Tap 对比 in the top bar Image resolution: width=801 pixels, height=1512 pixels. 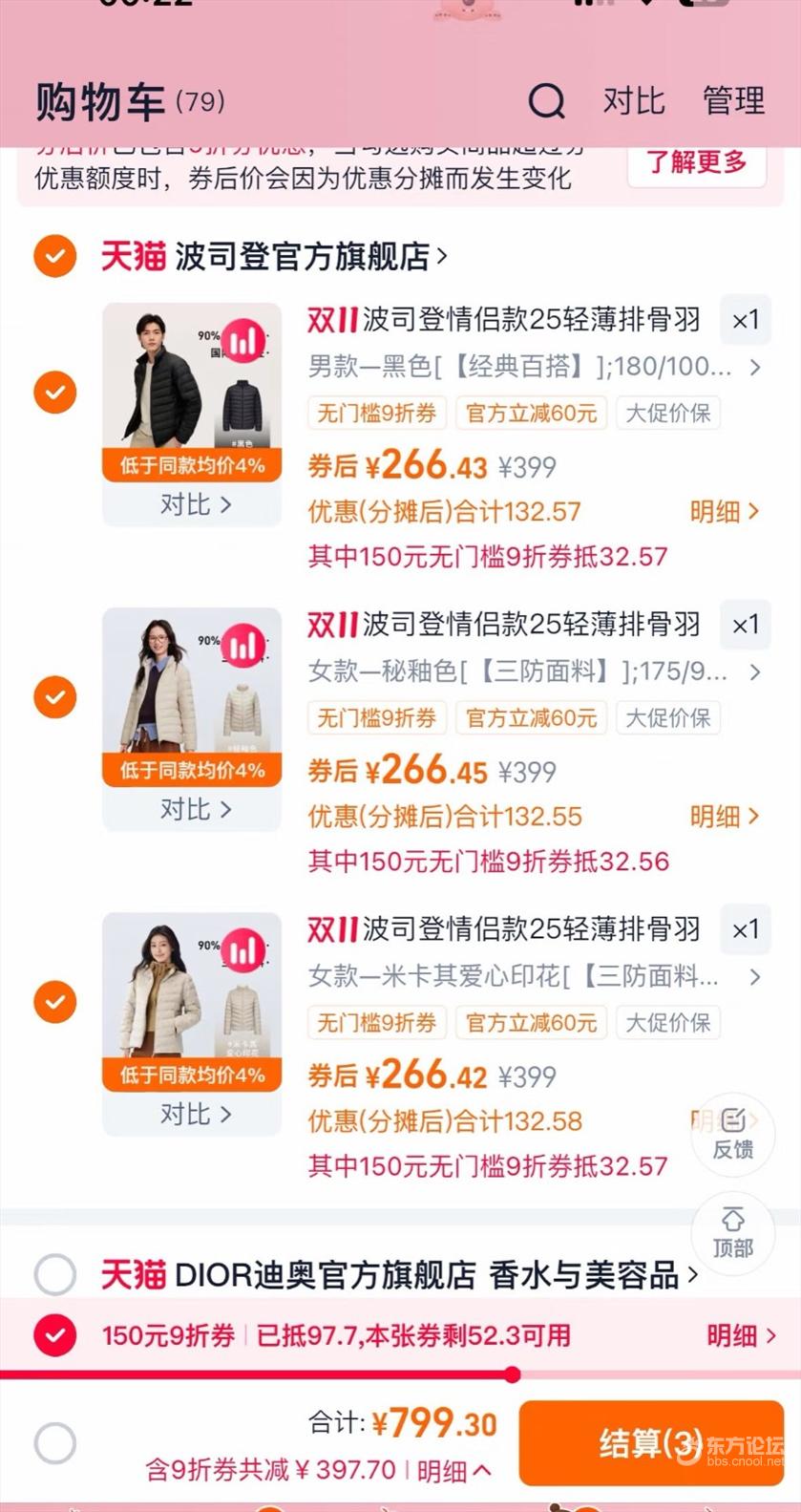click(x=633, y=100)
